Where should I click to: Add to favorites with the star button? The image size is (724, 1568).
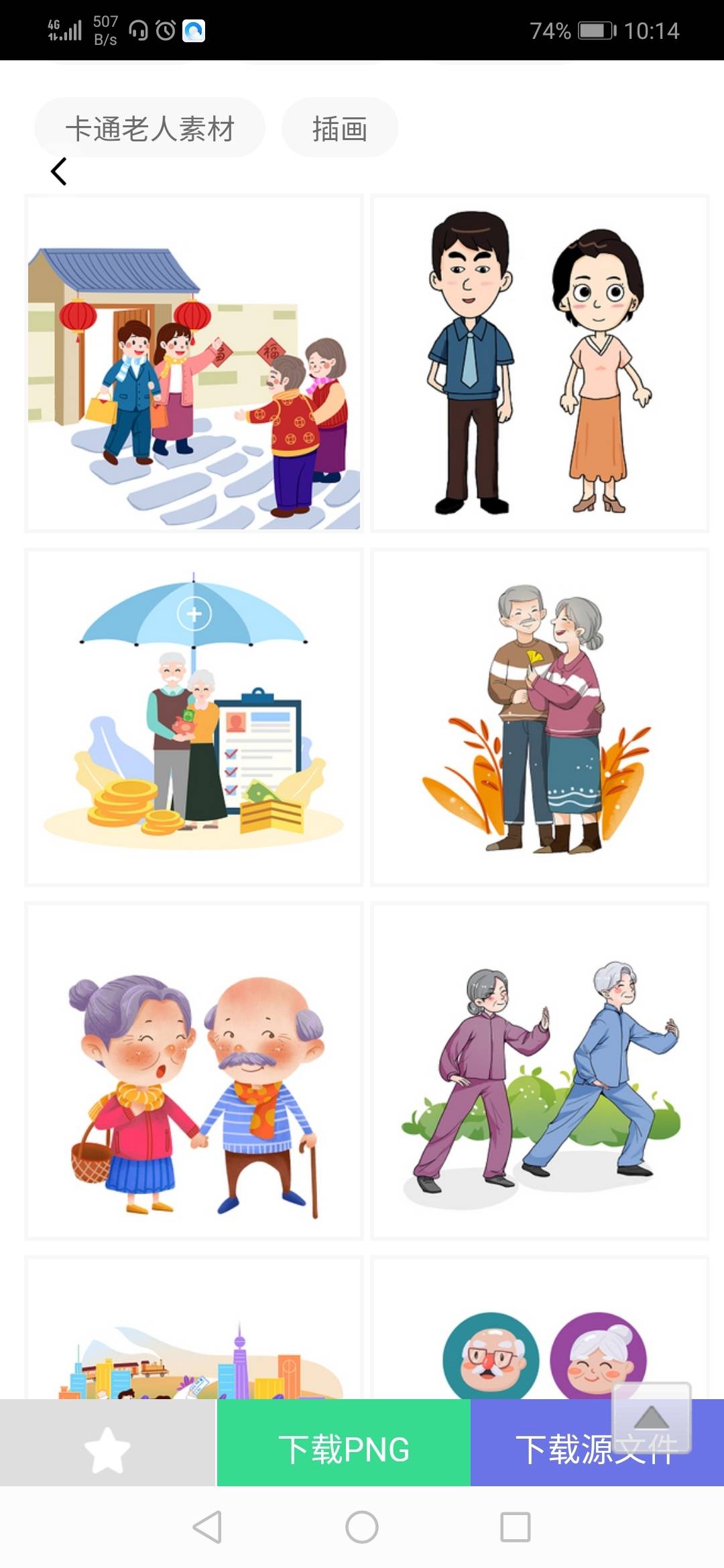point(107,1450)
